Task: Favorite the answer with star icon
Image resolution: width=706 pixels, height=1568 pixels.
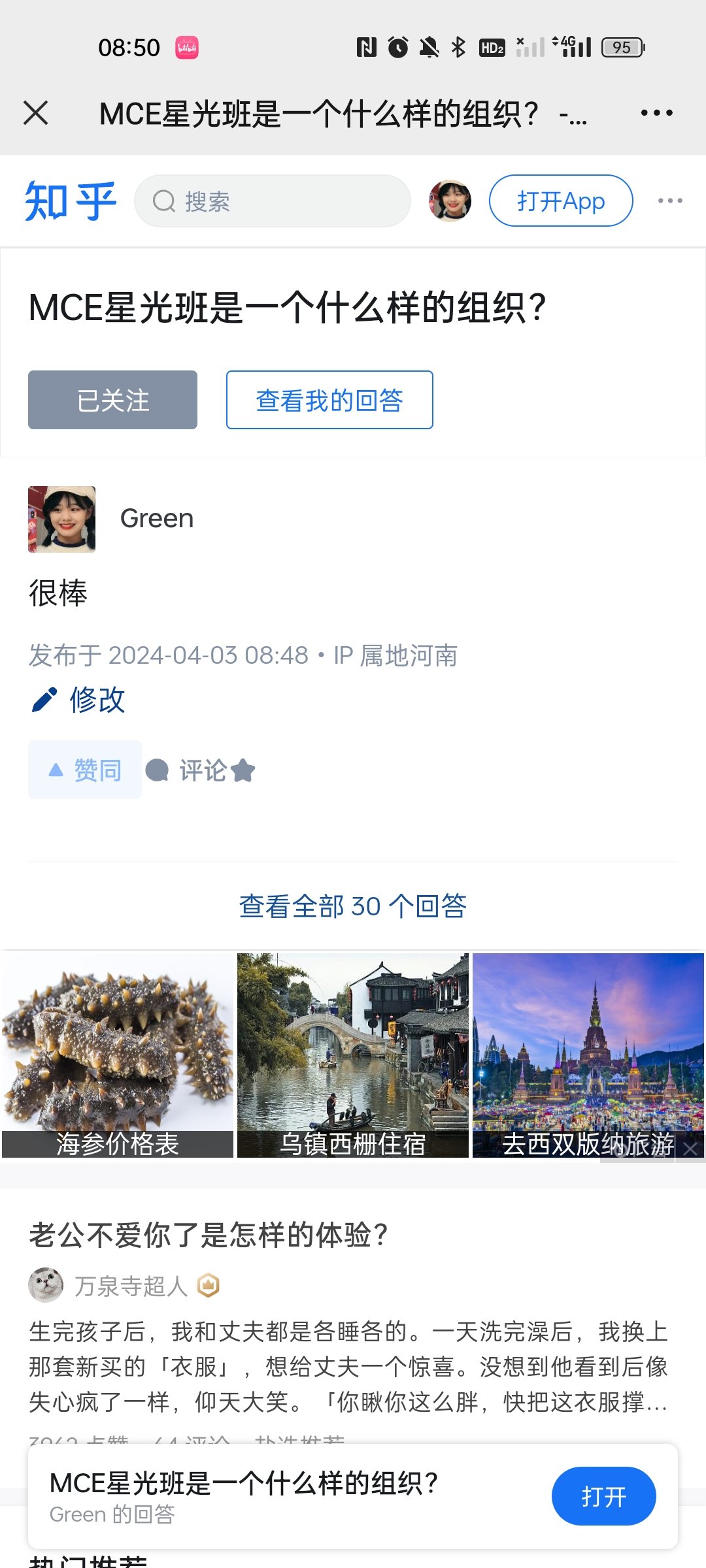Action: click(243, 770)
